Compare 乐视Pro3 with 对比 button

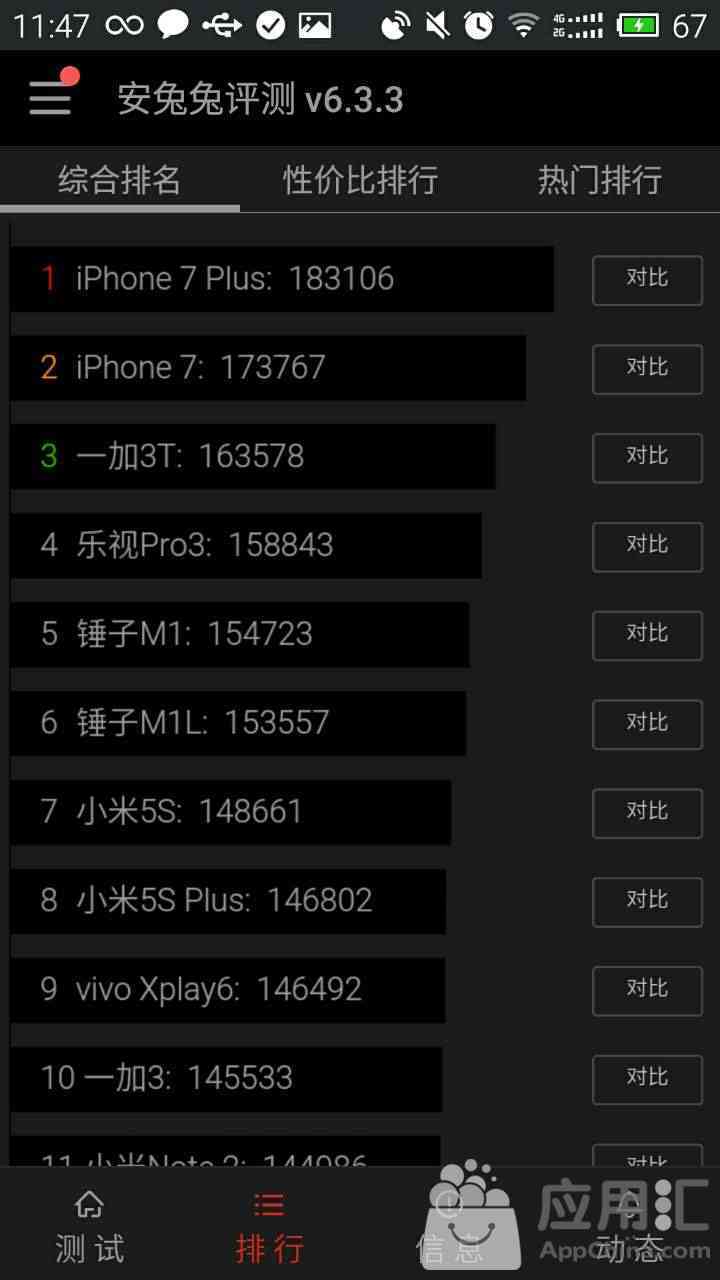click(x=647, y=547)
